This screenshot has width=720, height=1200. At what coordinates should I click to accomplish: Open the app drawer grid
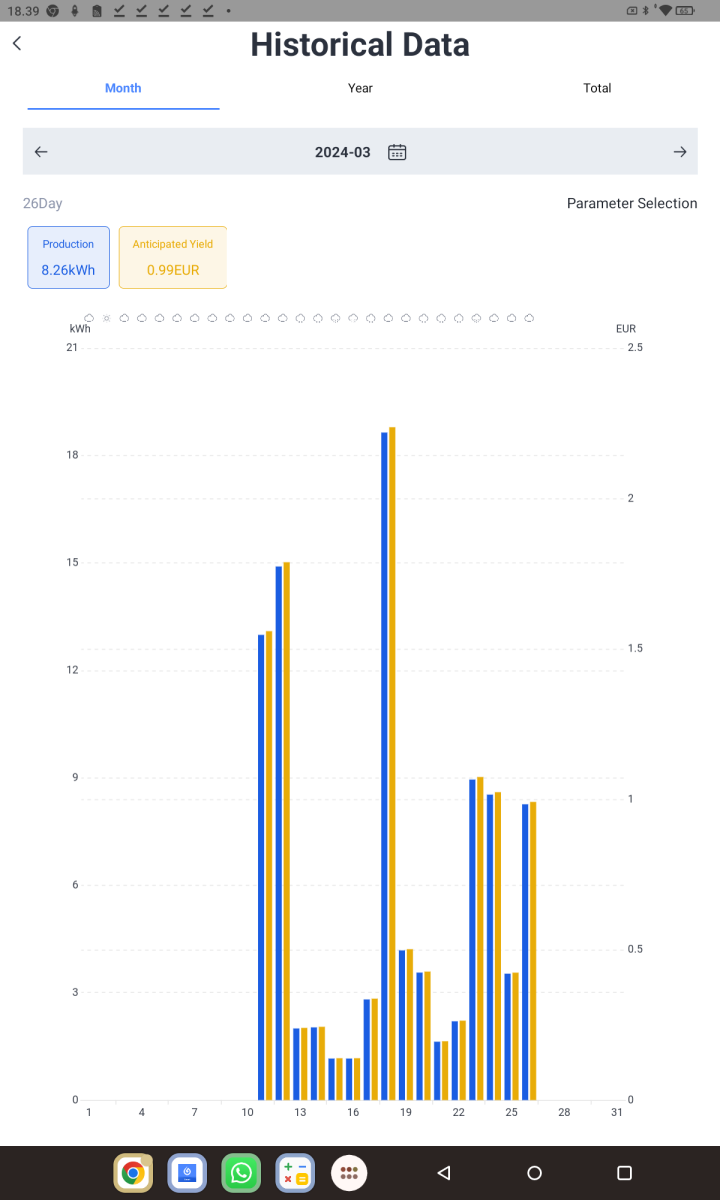pos(349,1173)
